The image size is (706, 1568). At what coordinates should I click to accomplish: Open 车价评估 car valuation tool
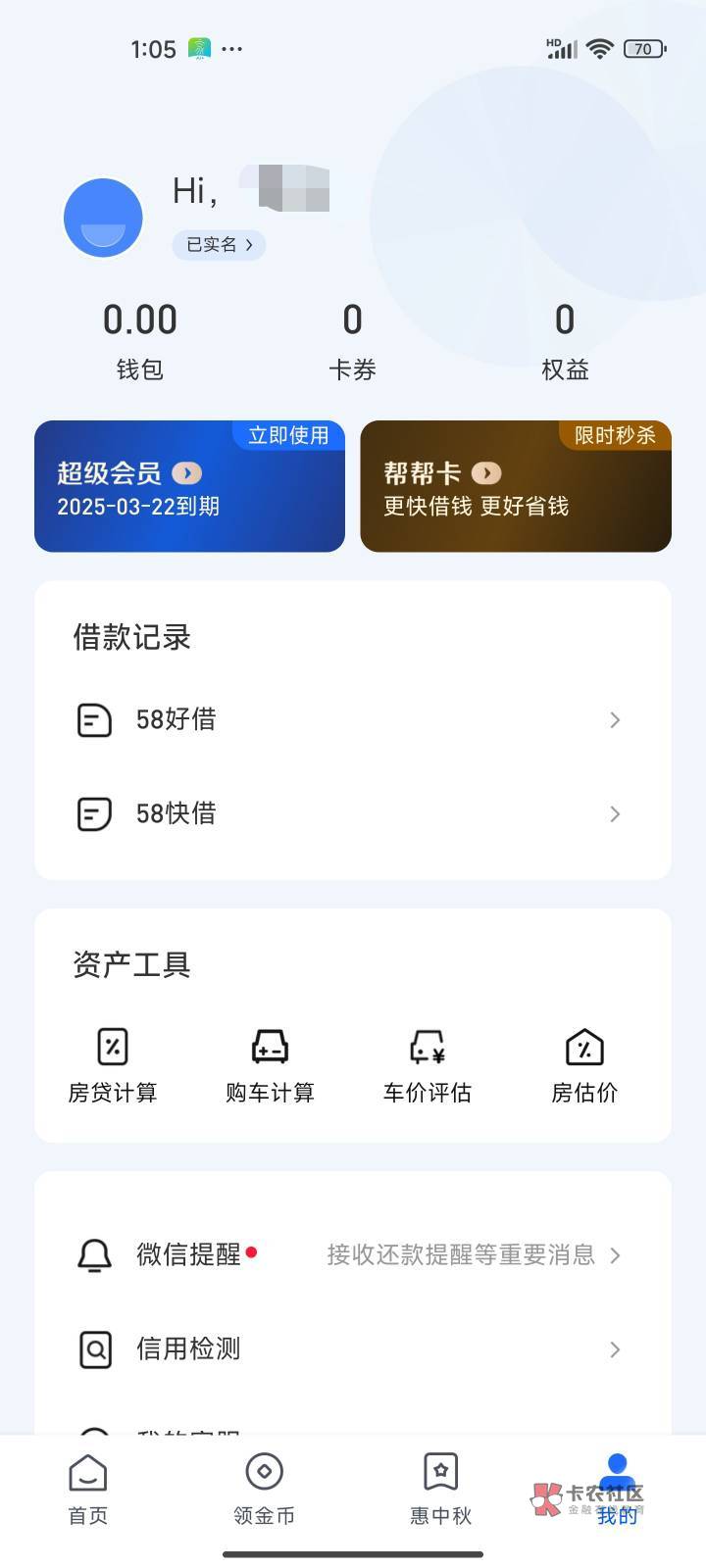click(x=428, y=1066)
